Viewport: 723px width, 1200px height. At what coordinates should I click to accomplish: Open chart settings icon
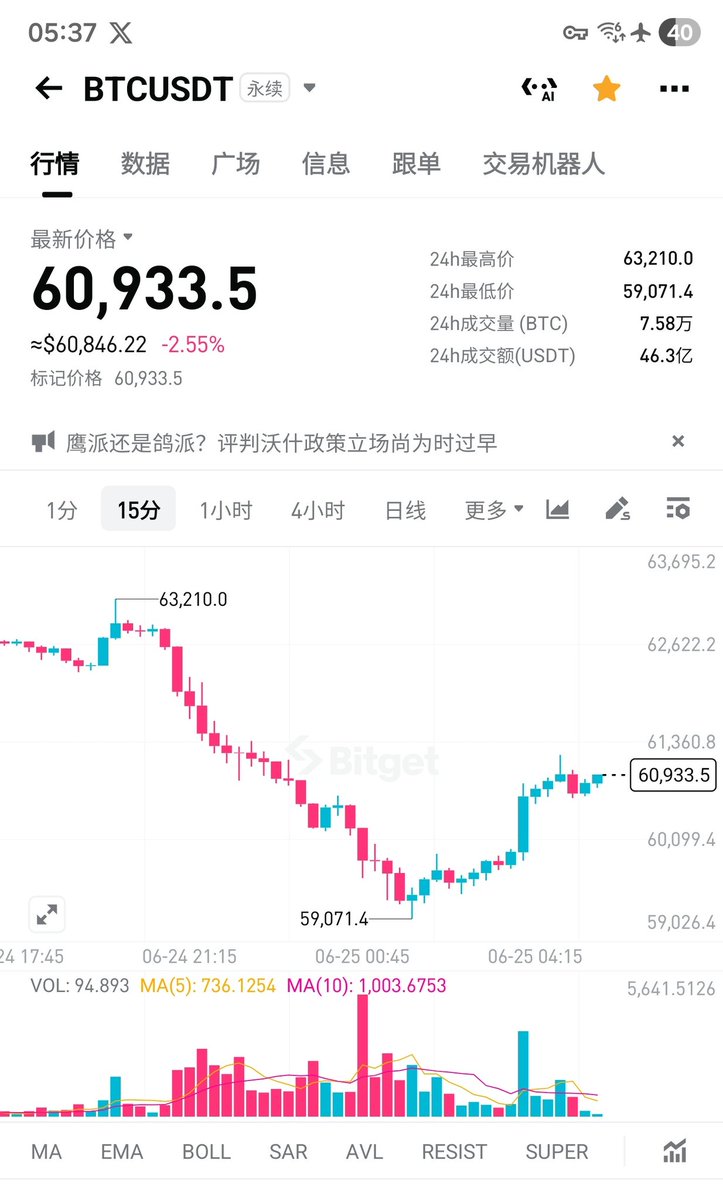678,509
